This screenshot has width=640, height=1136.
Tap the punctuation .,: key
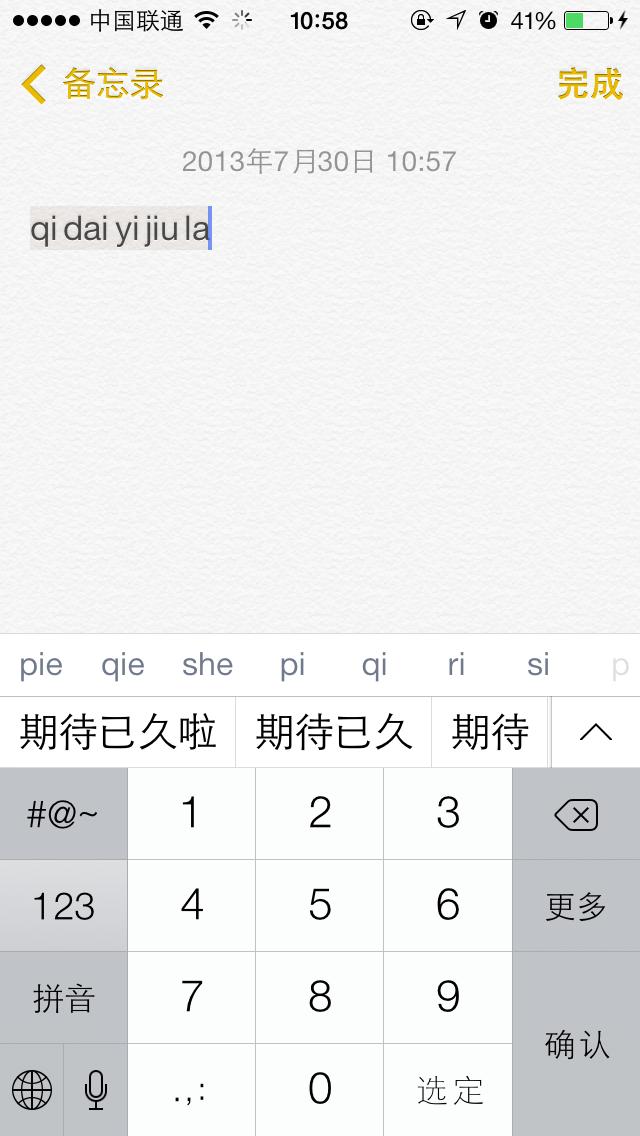(x=191, y=1090)
